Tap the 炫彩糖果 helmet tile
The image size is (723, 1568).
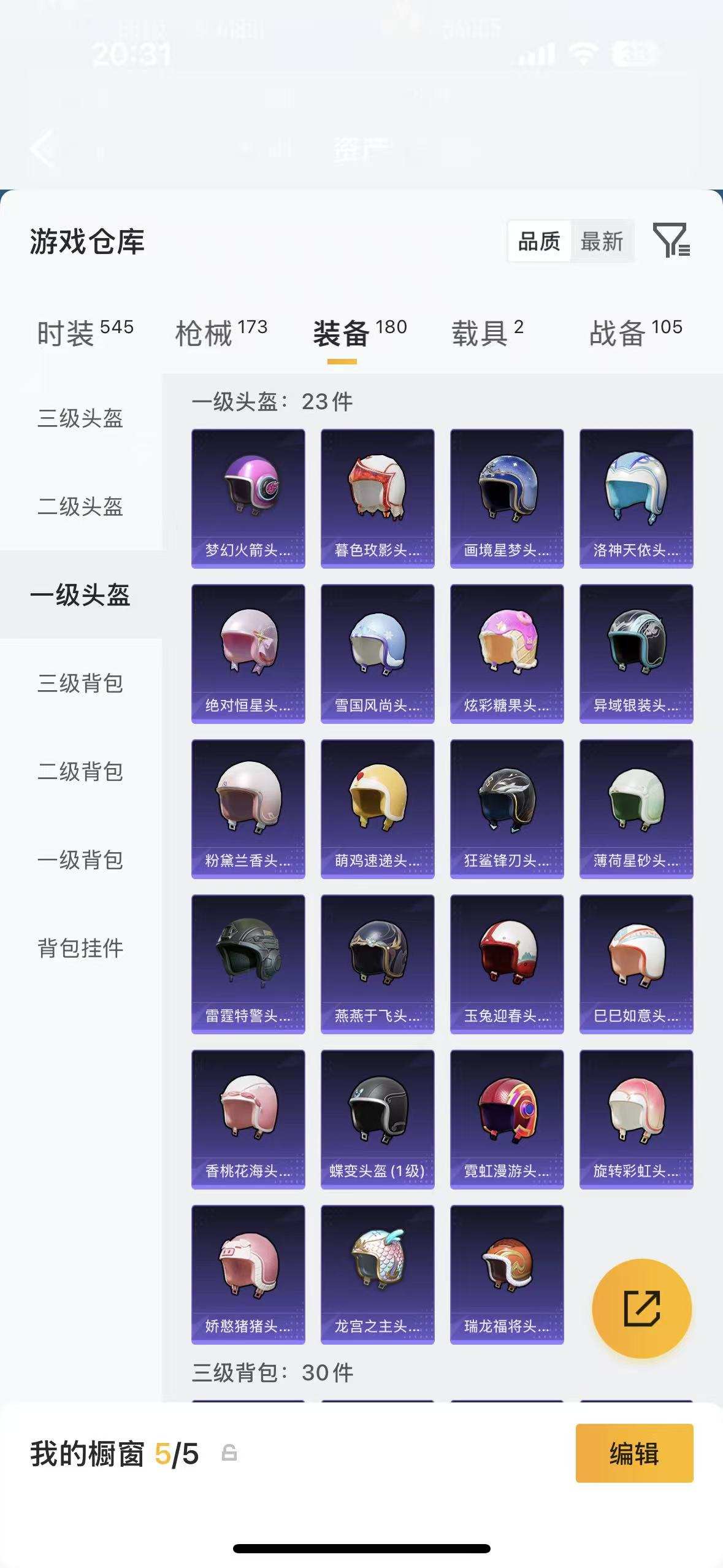pyautogui.click(x=507, y=653)
